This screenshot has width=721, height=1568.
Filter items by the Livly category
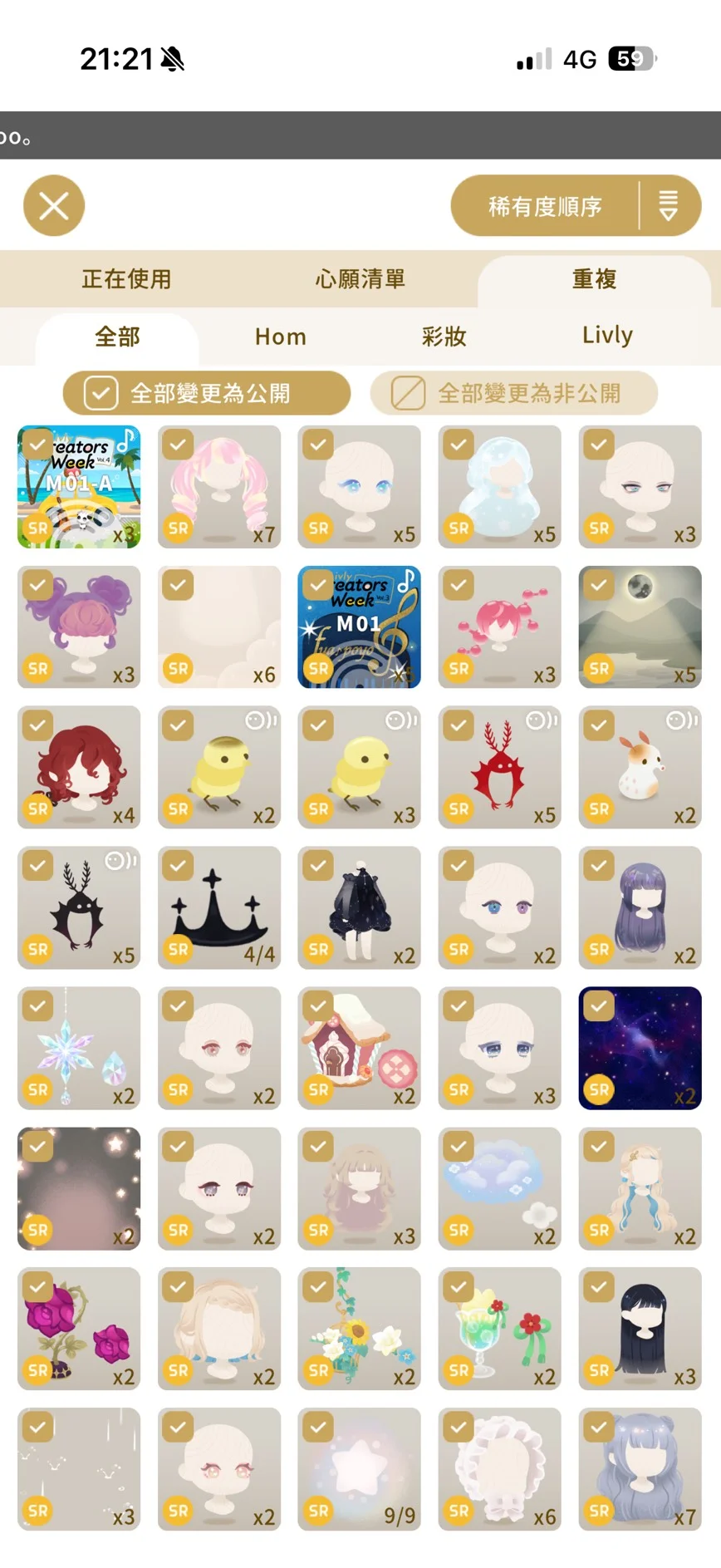pos(606,336)
